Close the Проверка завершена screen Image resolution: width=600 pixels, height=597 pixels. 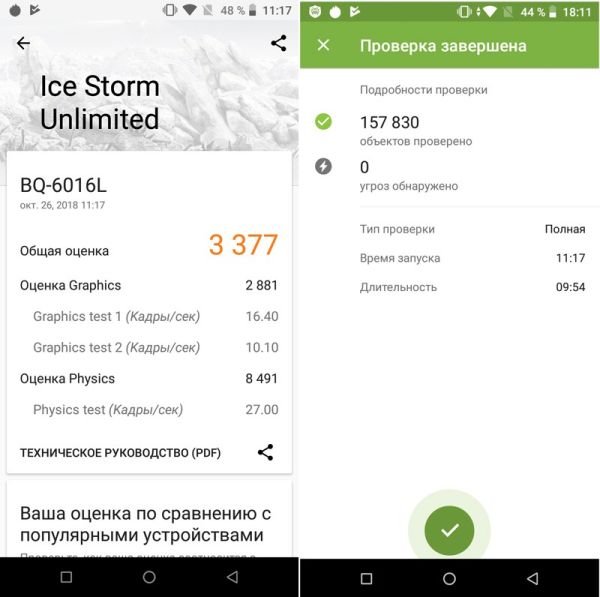coord(323,45)
